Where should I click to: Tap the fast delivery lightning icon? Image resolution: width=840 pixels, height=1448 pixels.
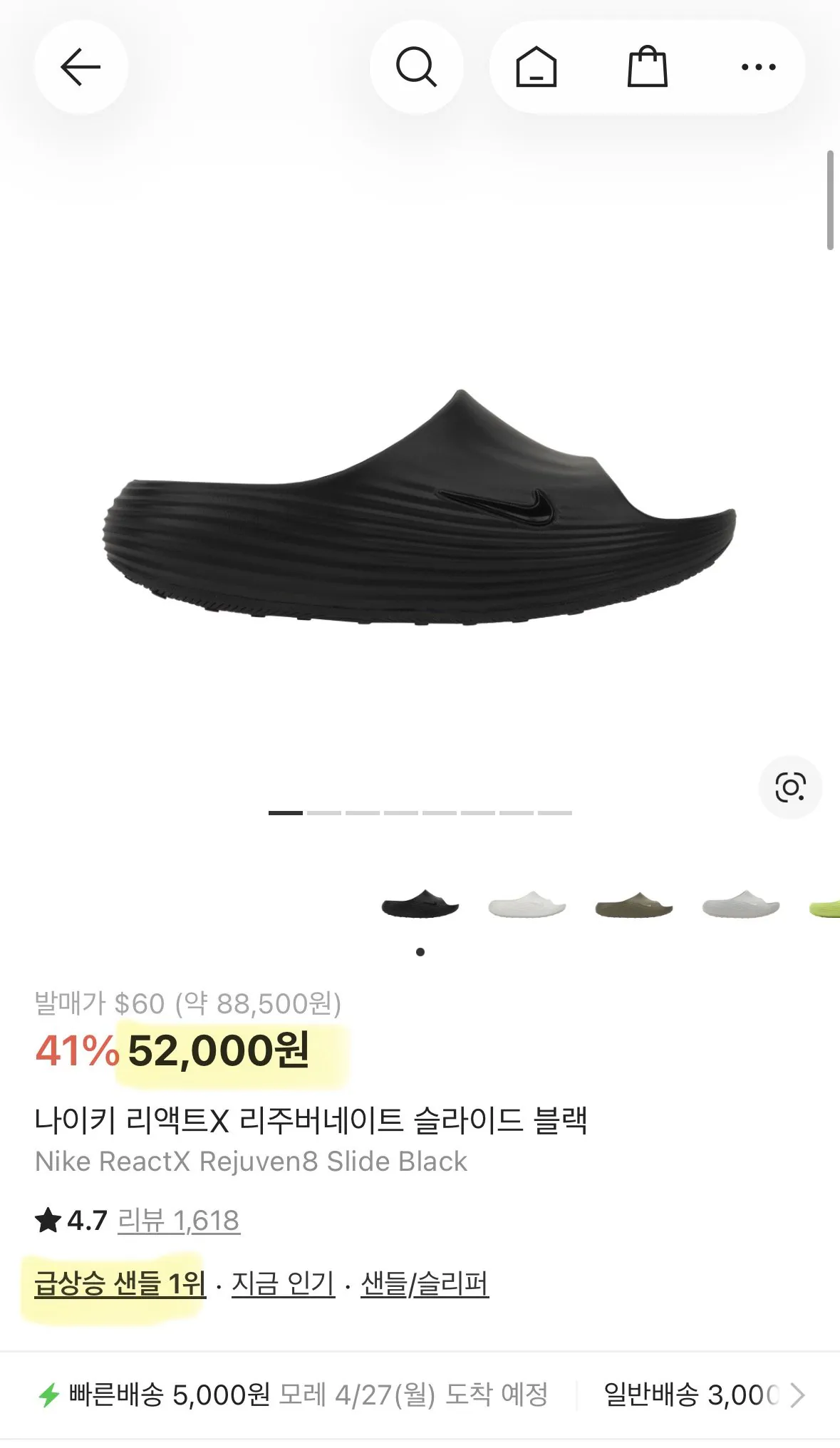[50, 1395]
